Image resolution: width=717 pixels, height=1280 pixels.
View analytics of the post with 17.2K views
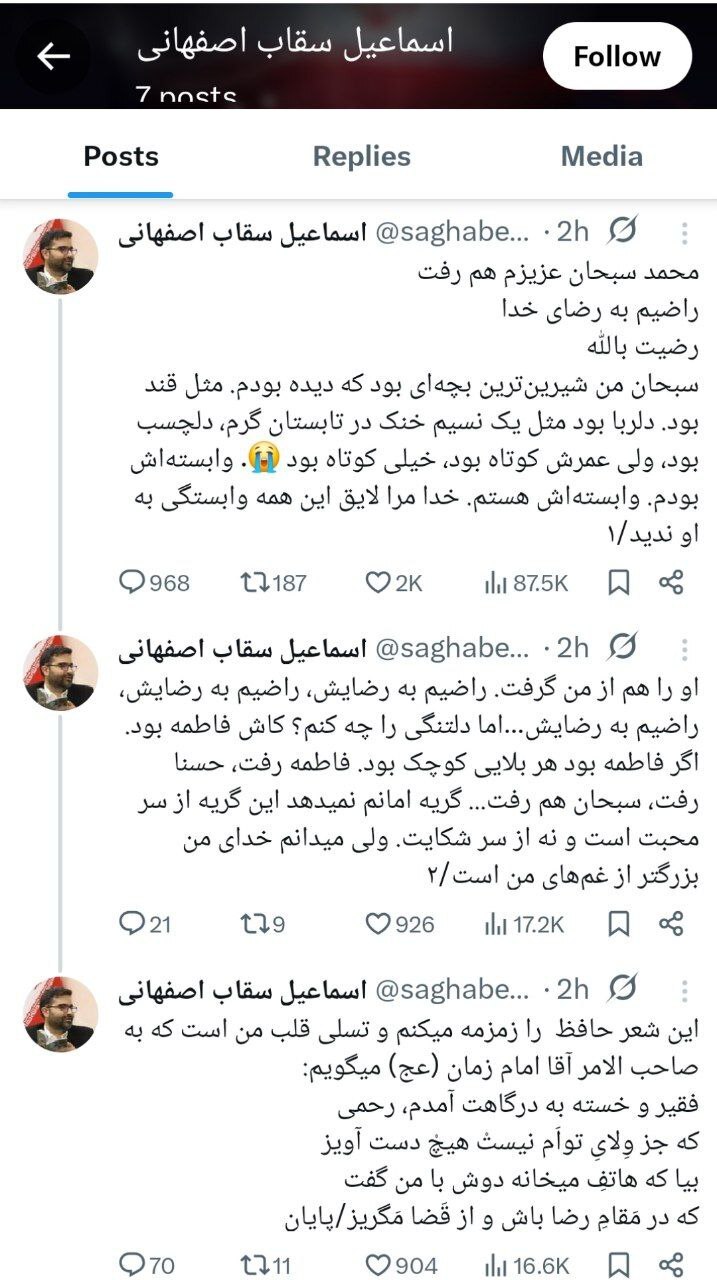(x=495, y=925)
